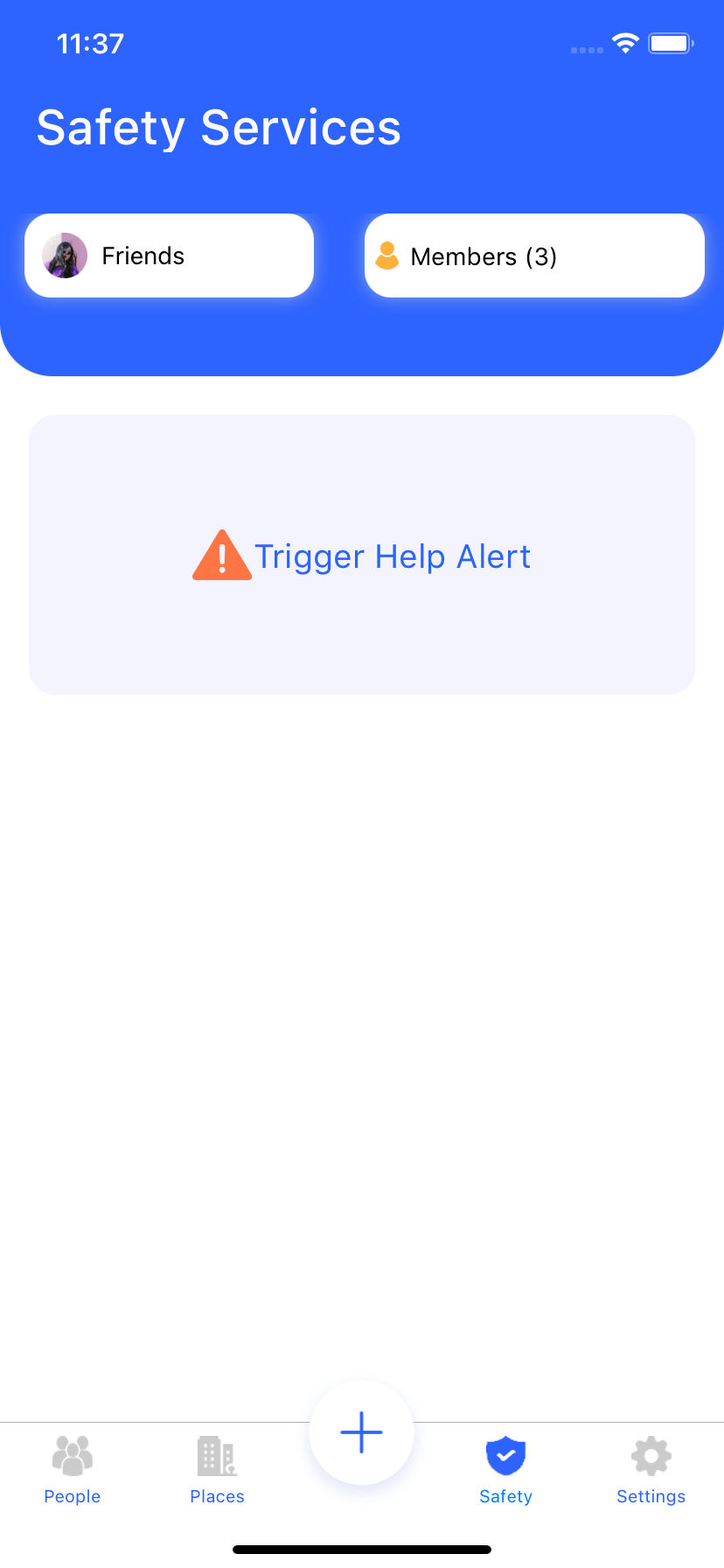Select the Safety tab
Screen dimensions: 724x1568
[505, 1470]
